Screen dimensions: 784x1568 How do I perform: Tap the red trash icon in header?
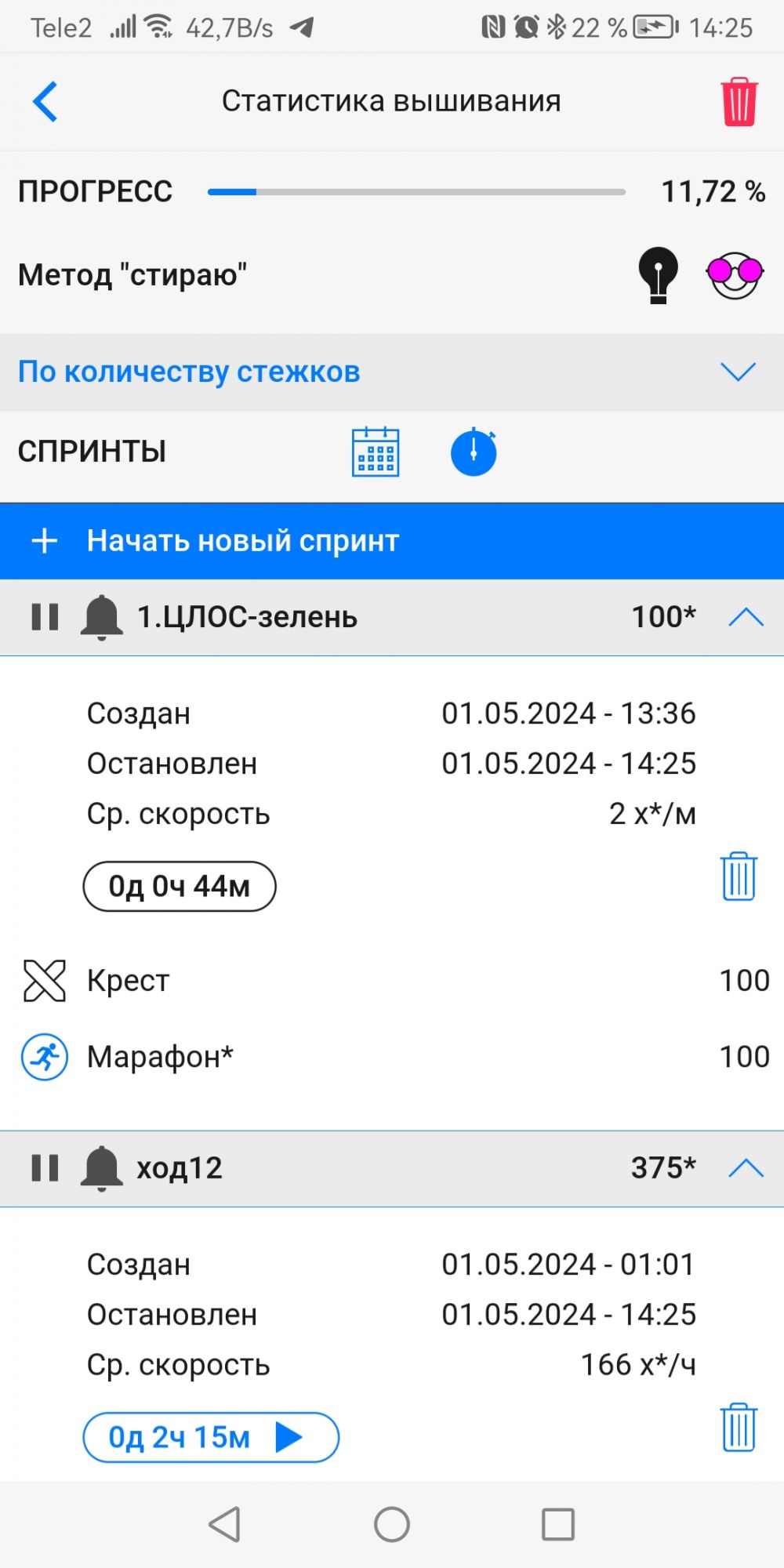click(738, 102)
